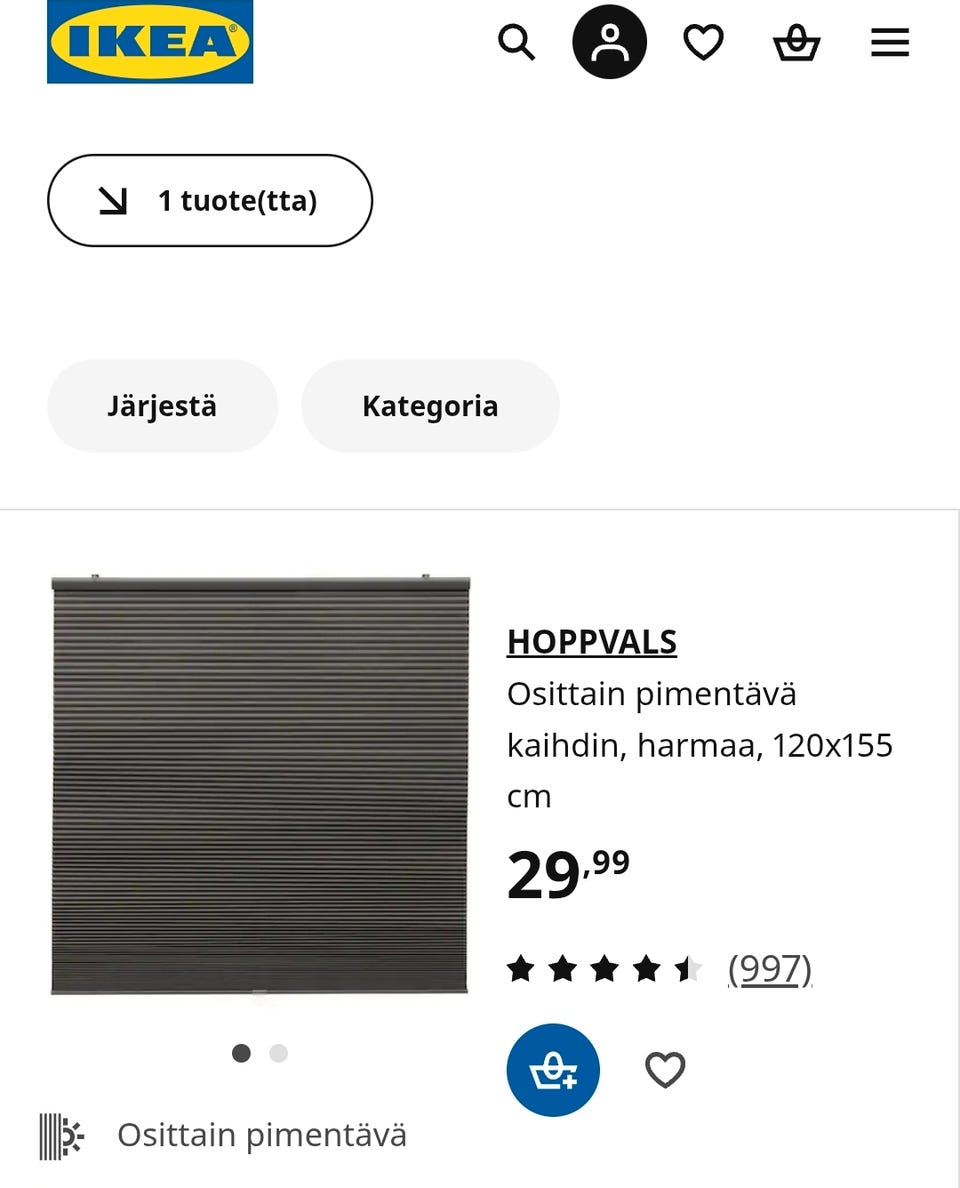Click the IKEA logo
Viewport: 960px width, 1188px height.
click(x=149, y=42)
